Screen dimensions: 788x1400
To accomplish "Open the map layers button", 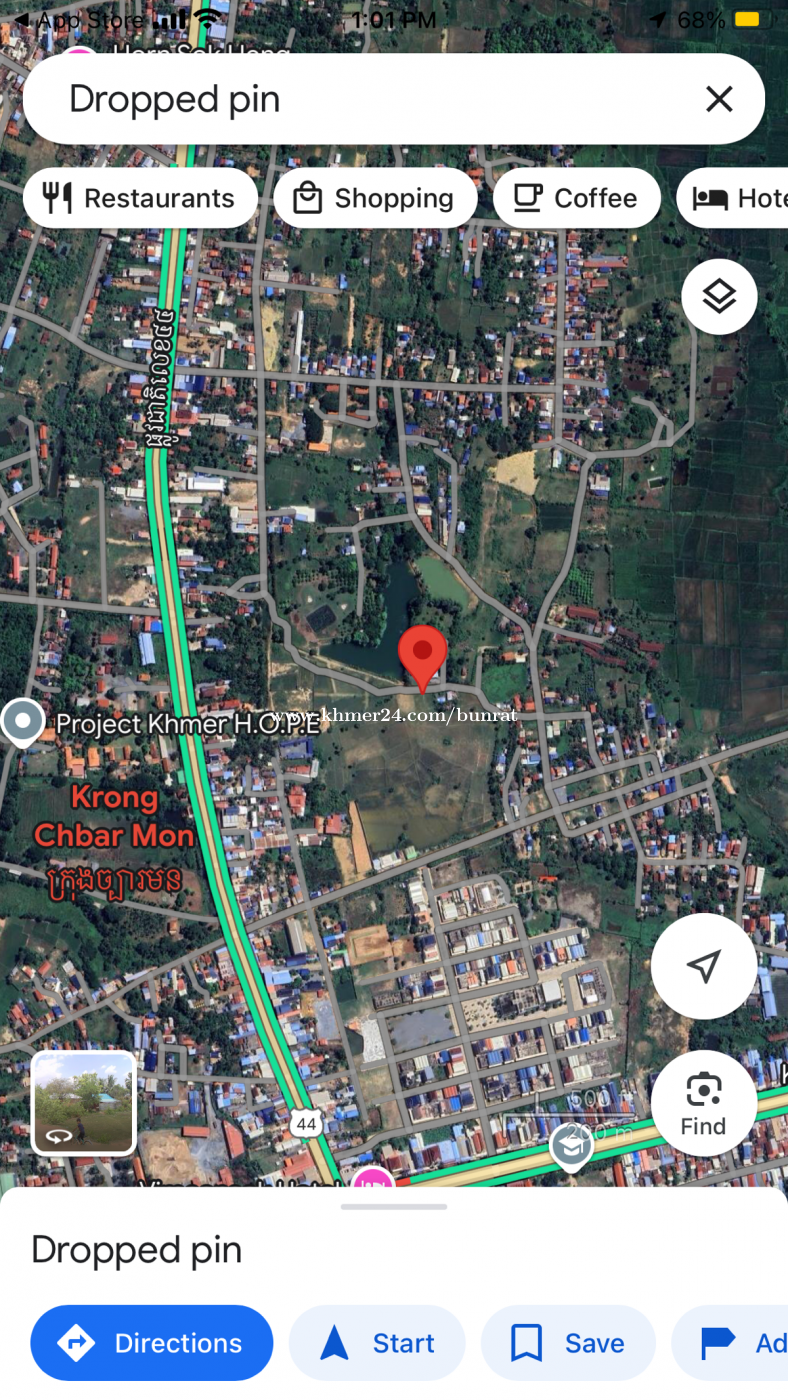I will [719, 296].
